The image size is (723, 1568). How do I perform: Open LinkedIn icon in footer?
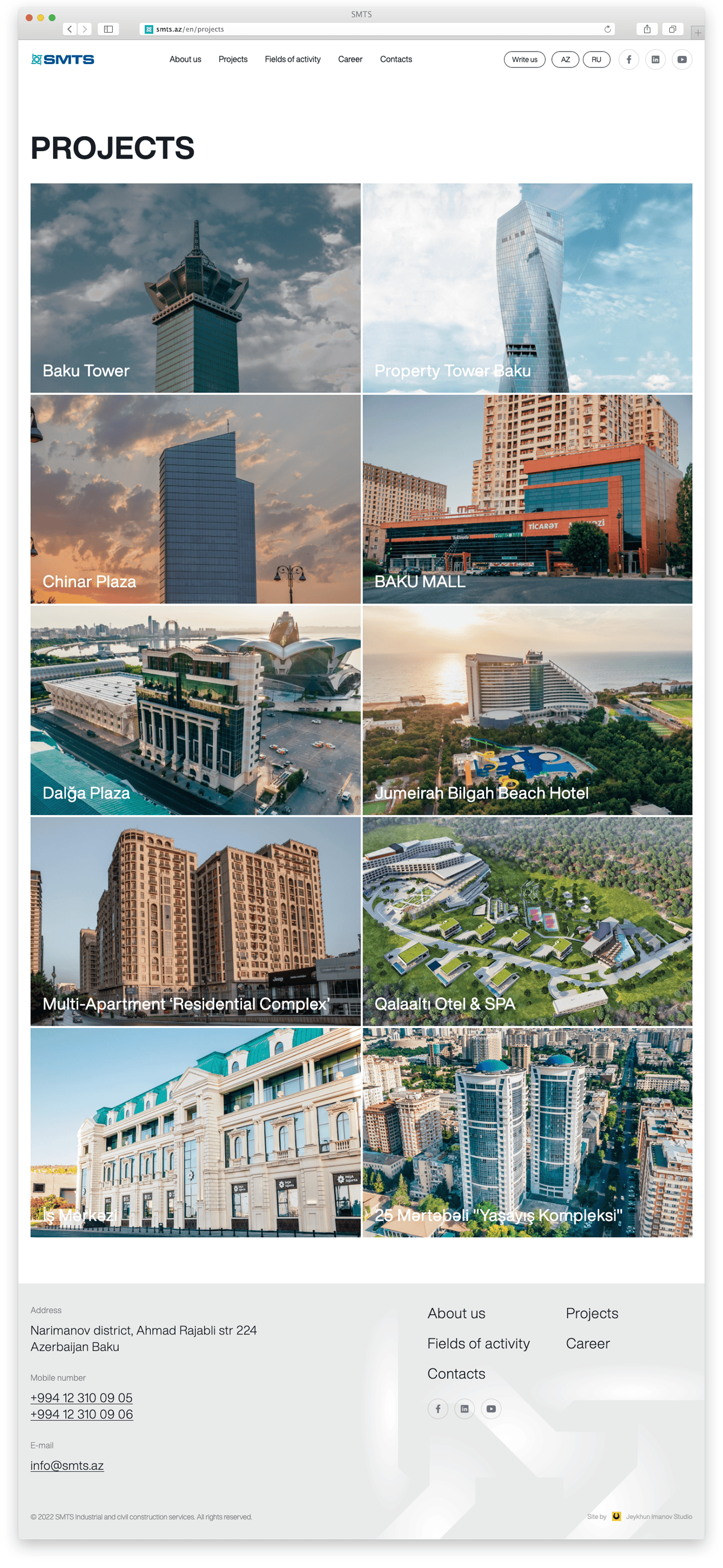(464, 1408)
